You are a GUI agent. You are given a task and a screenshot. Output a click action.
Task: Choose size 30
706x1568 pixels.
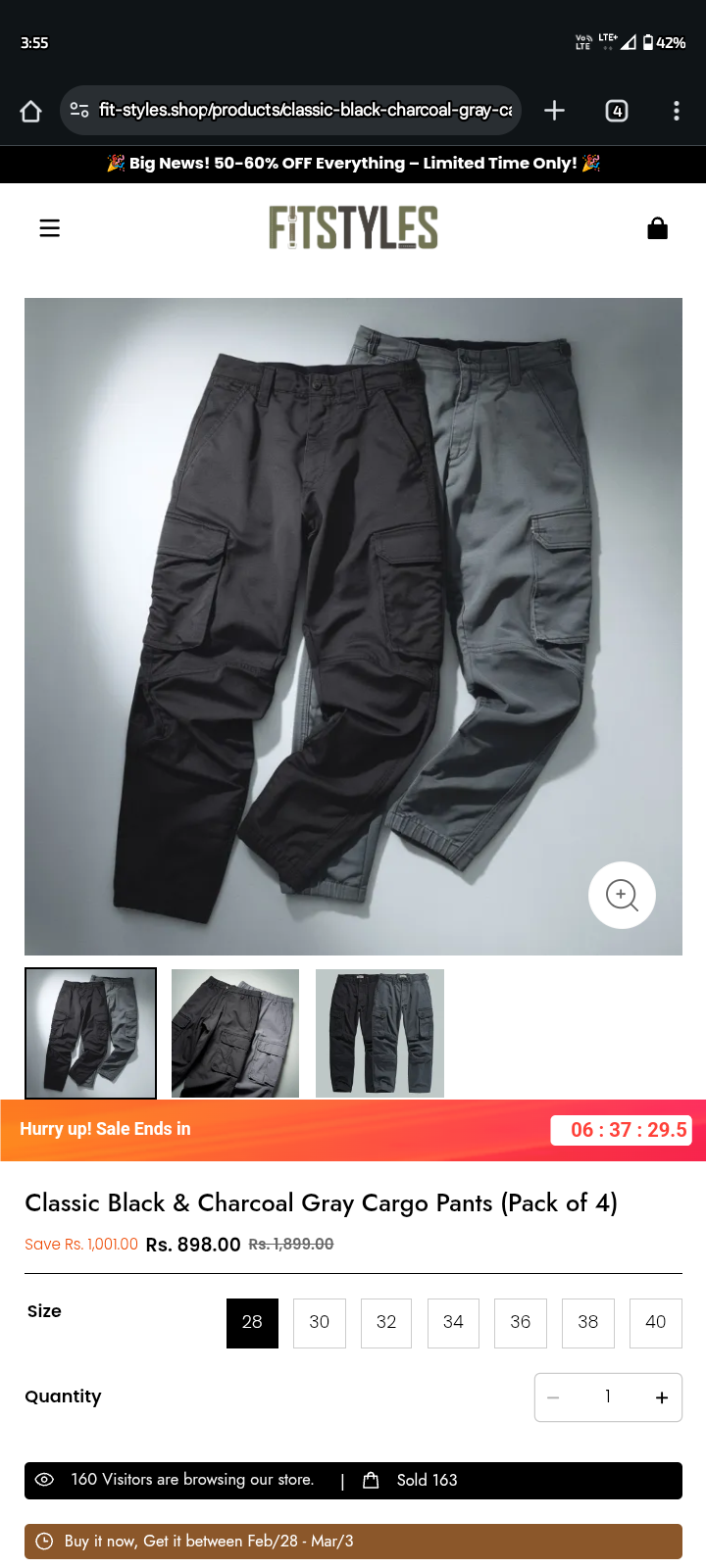320,1322
